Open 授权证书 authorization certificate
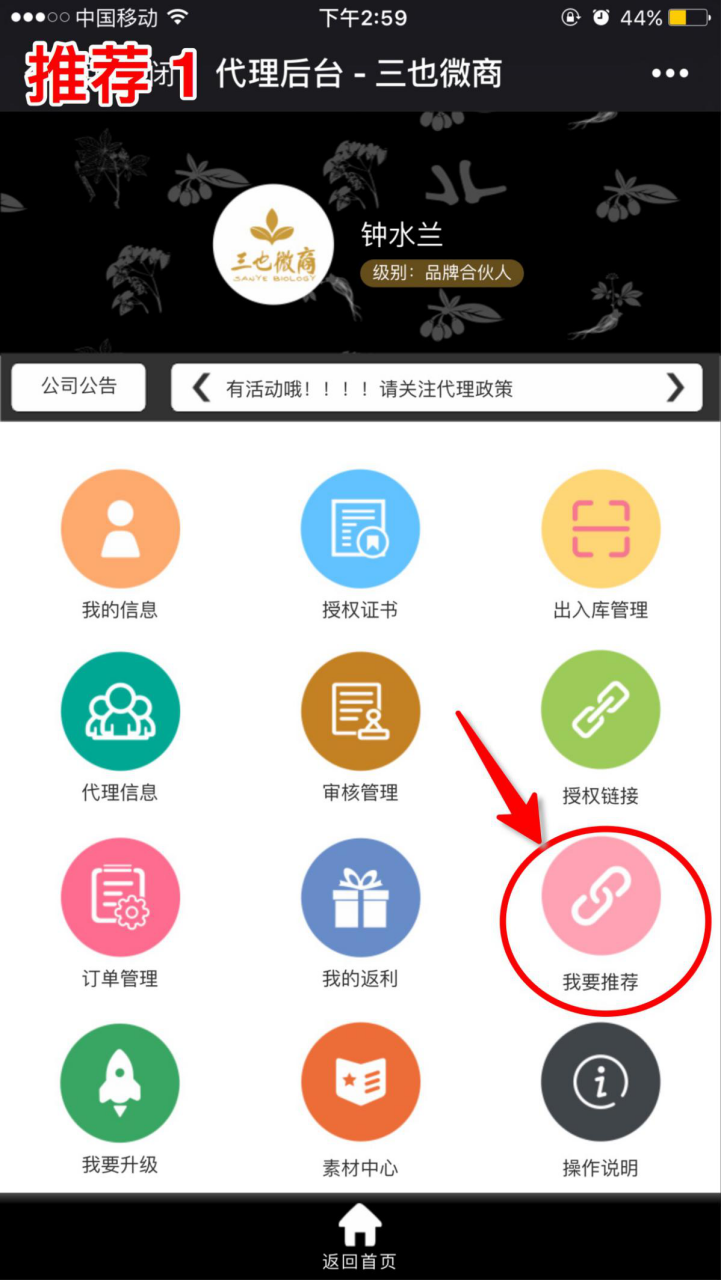721x1280 pixels. point(360,528)
